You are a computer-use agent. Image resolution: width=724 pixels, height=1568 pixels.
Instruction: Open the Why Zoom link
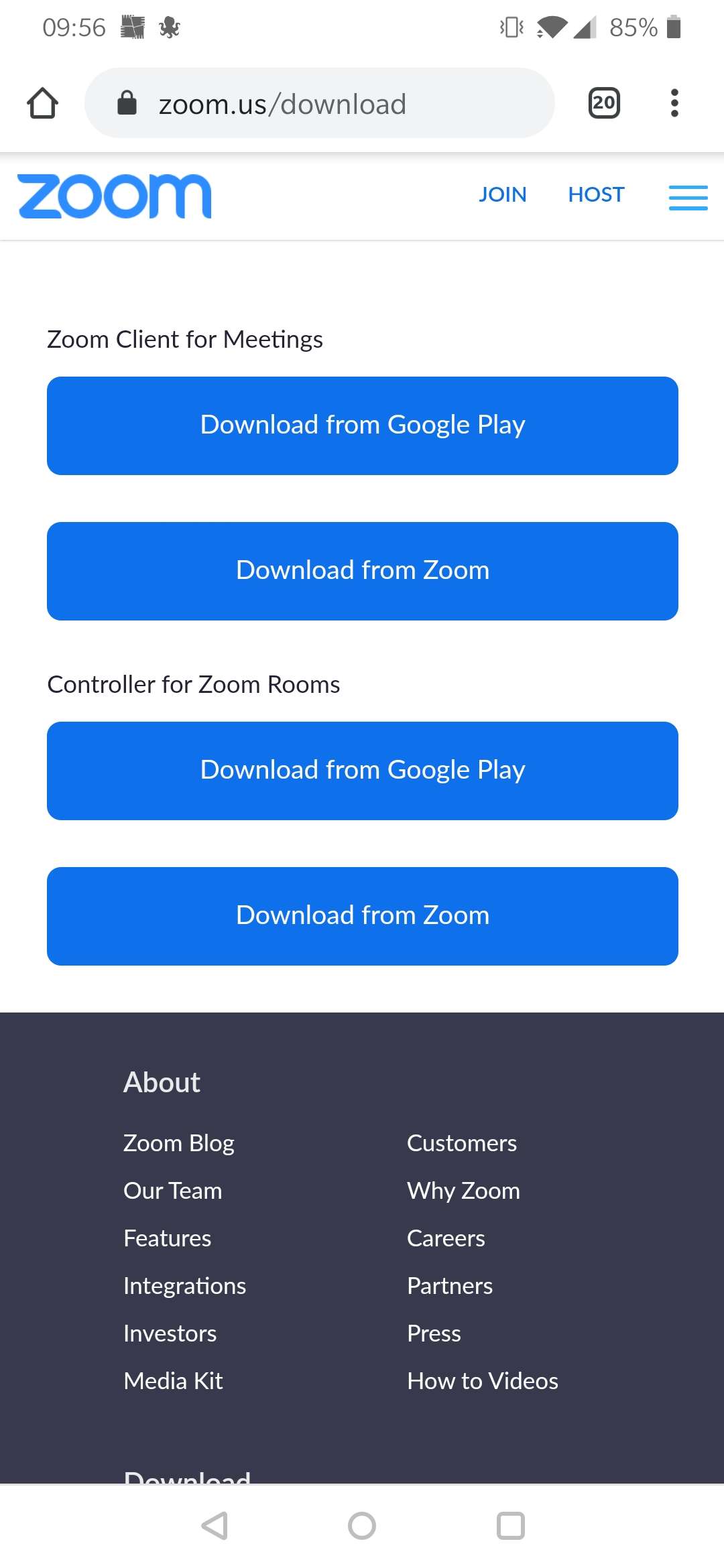pyautogui.click(x=463, y=1190)
